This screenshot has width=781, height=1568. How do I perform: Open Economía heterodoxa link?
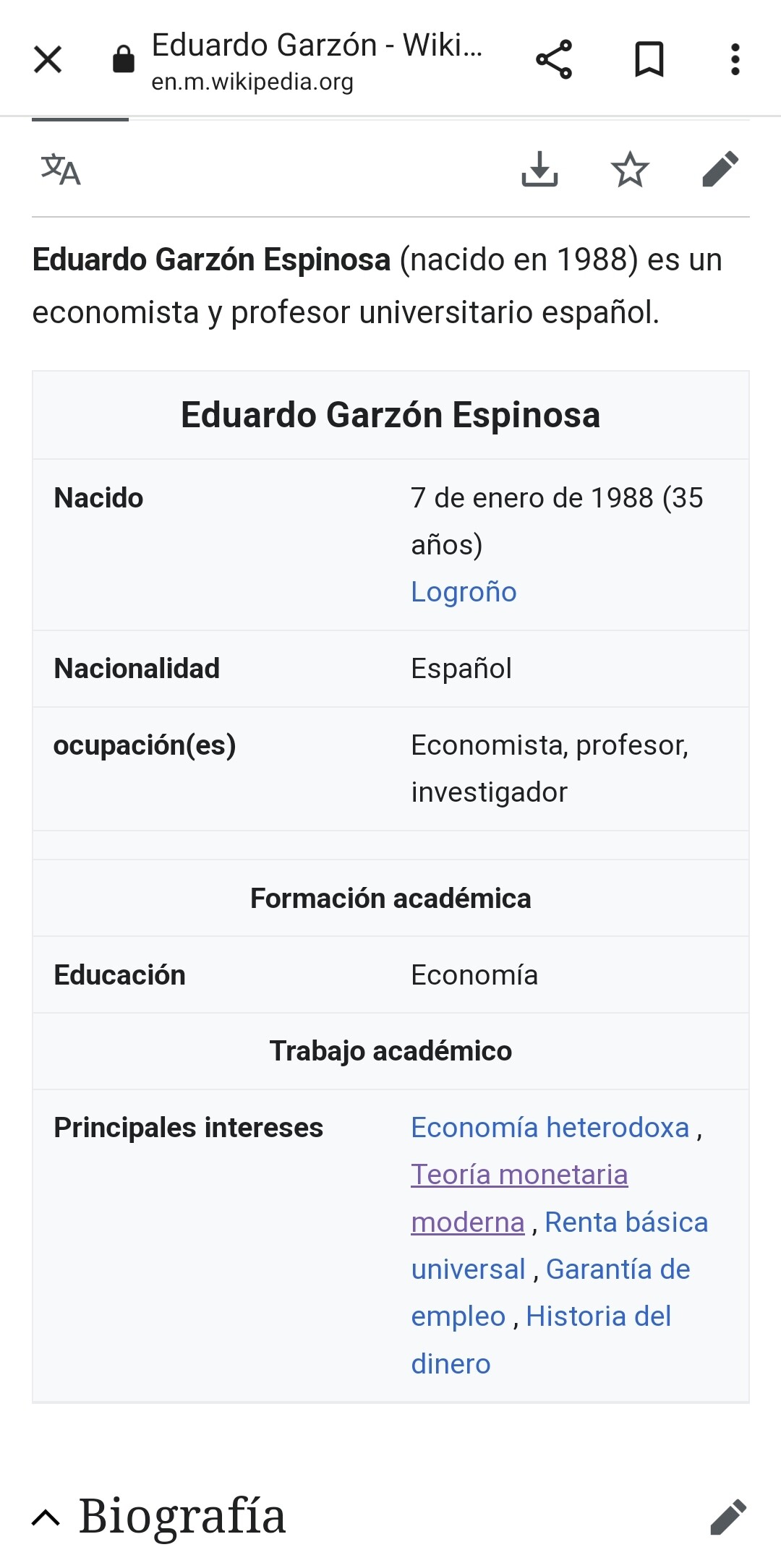click(550, 1128)
